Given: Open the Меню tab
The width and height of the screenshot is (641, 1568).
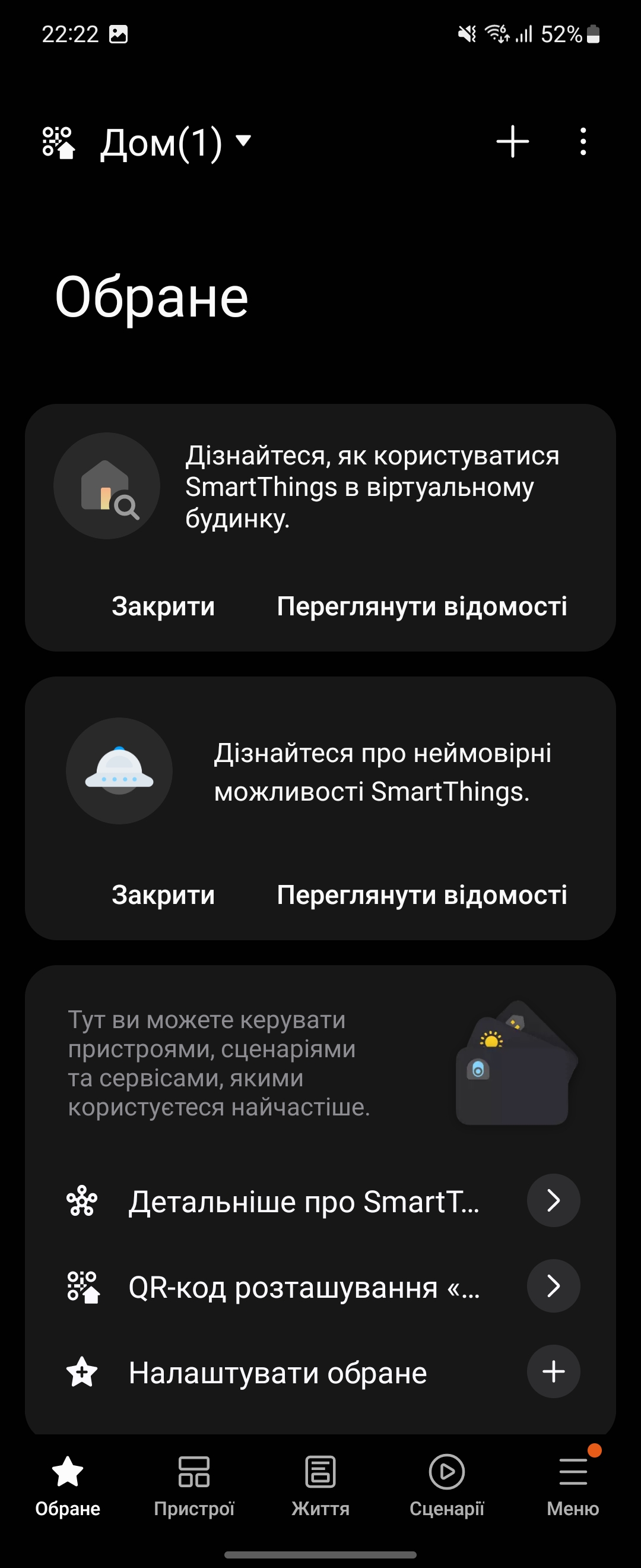Looking at the screenshot, I should 573,1487.
